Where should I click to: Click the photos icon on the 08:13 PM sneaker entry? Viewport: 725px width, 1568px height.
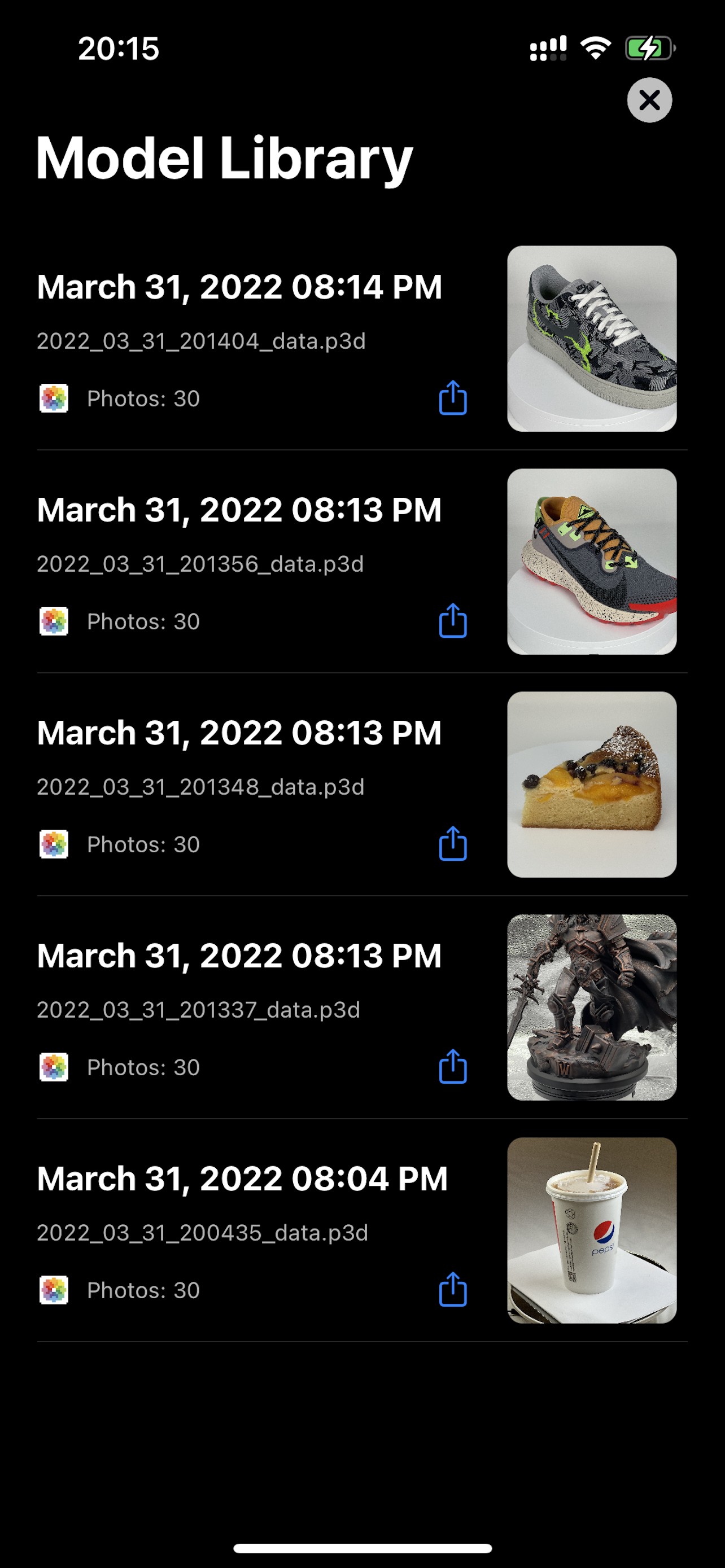click(x=55, y=621)
